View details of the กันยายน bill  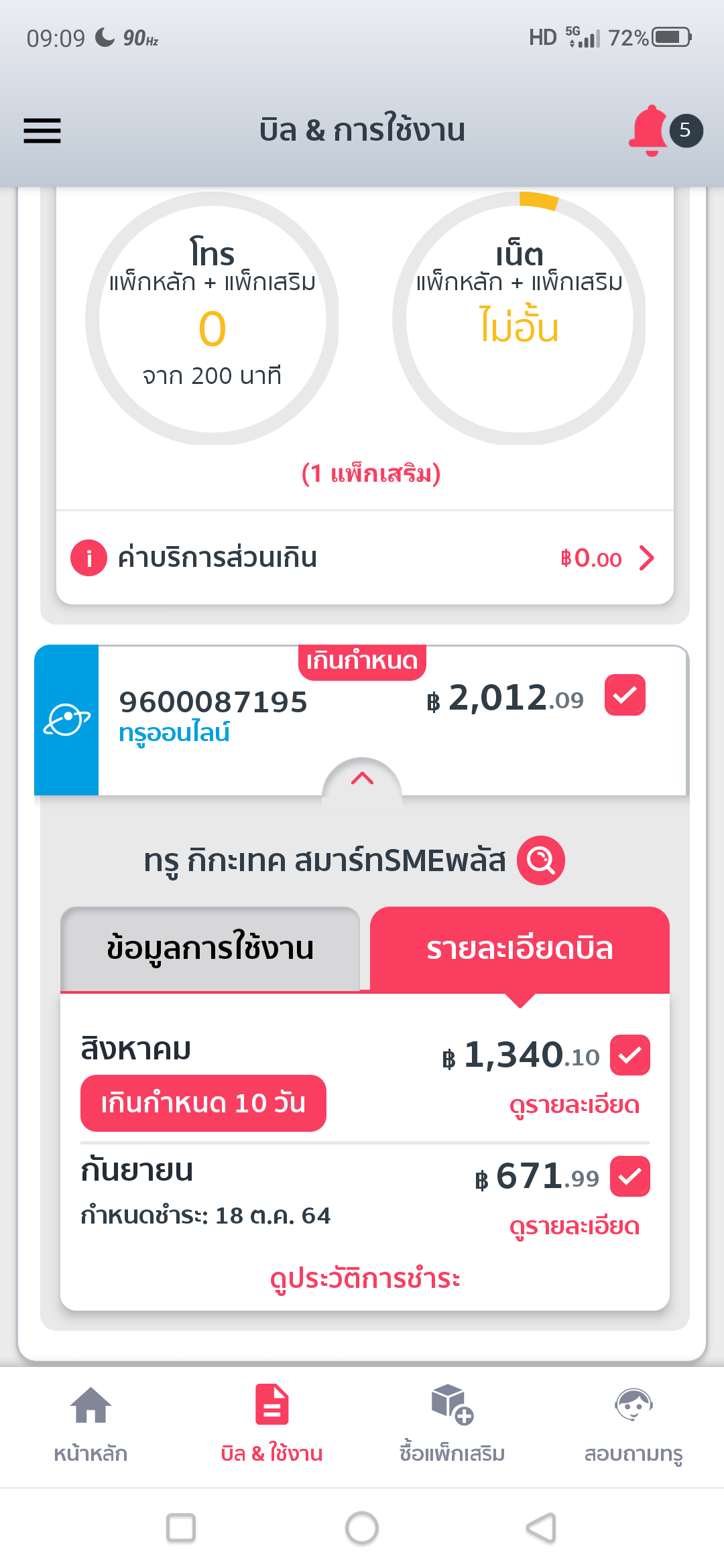tap(575, 1226)
